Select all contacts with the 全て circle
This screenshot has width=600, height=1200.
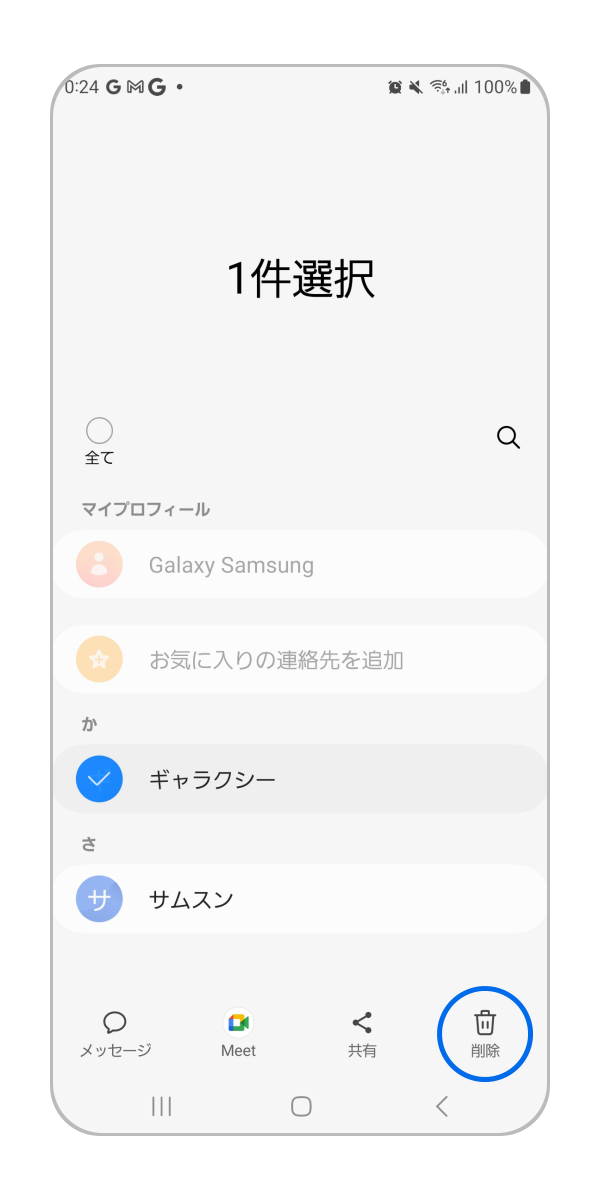(x=99, y=431)
